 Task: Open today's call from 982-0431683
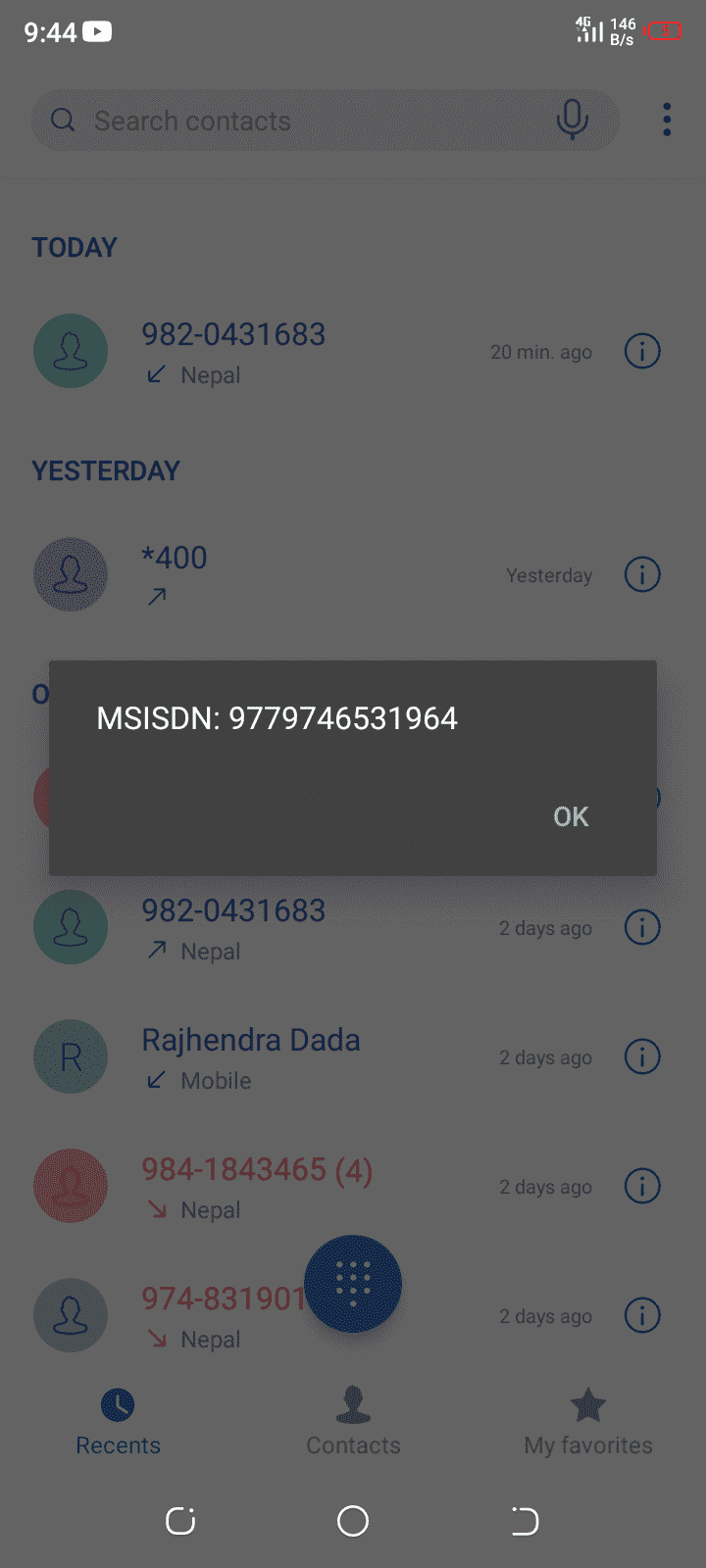[294, 351]
